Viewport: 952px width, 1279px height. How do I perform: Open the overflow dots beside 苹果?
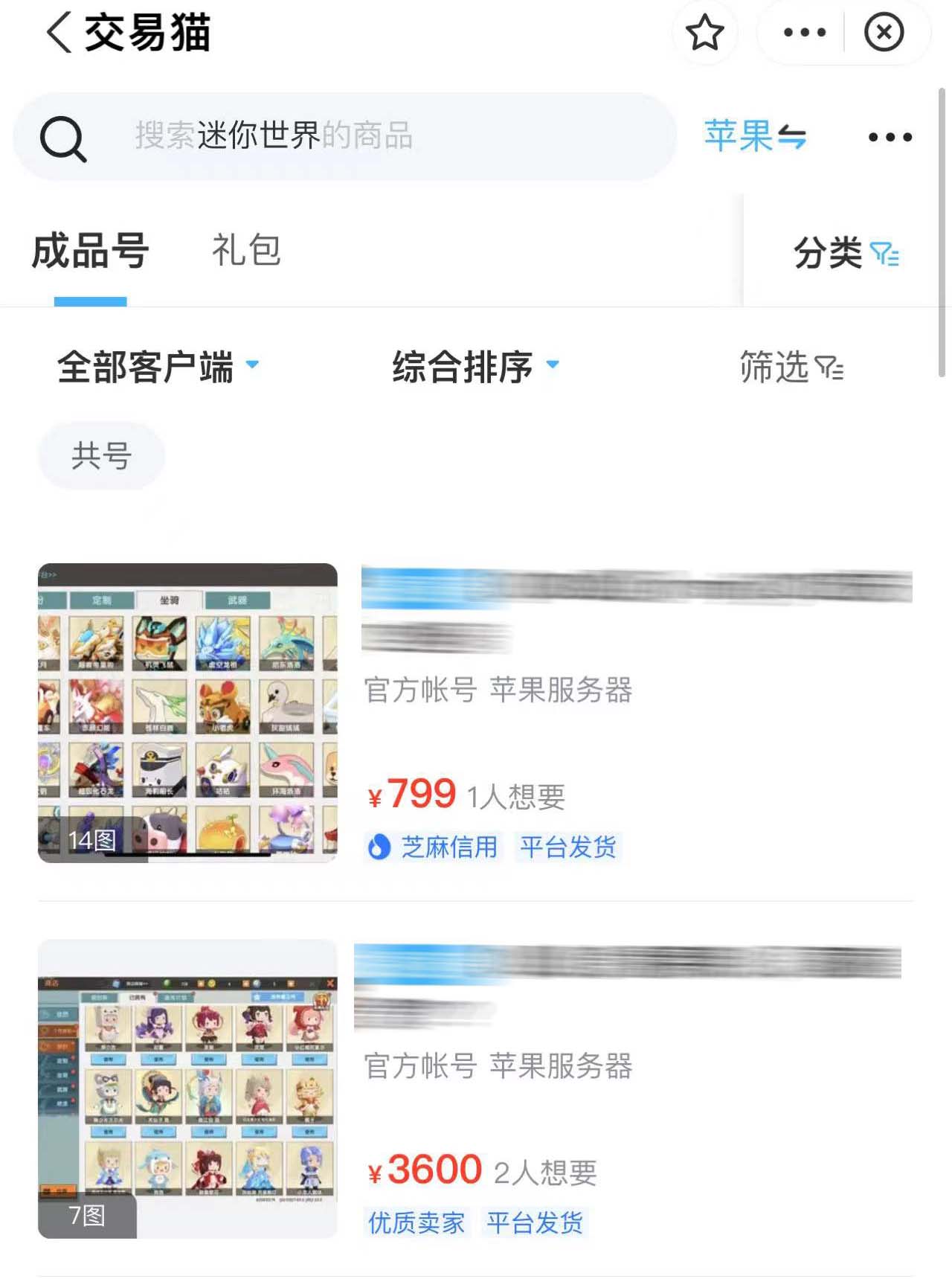point(890,137)
